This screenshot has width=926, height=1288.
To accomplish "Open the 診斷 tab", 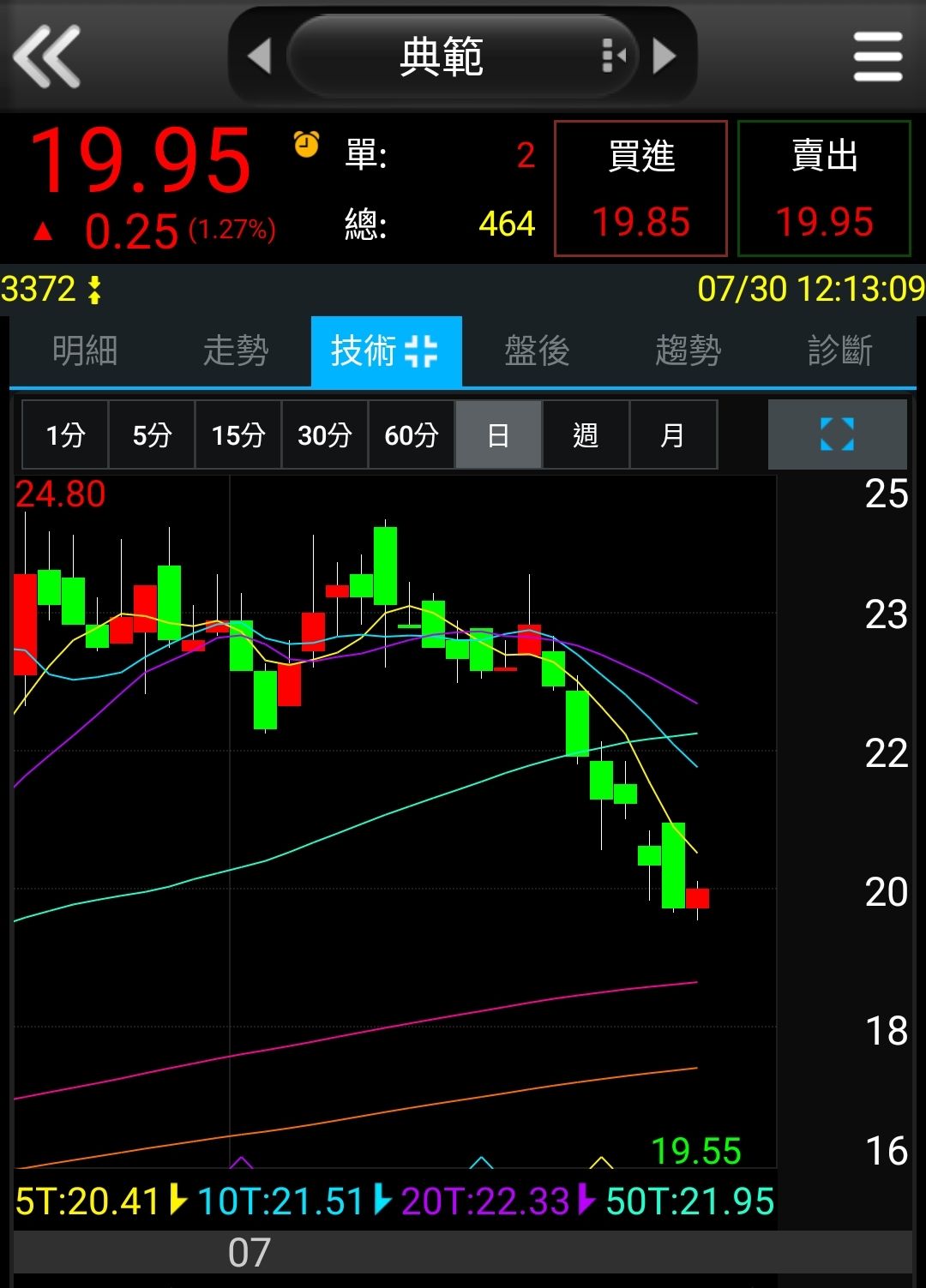I will pyautogui.click(x=839, y=351).
